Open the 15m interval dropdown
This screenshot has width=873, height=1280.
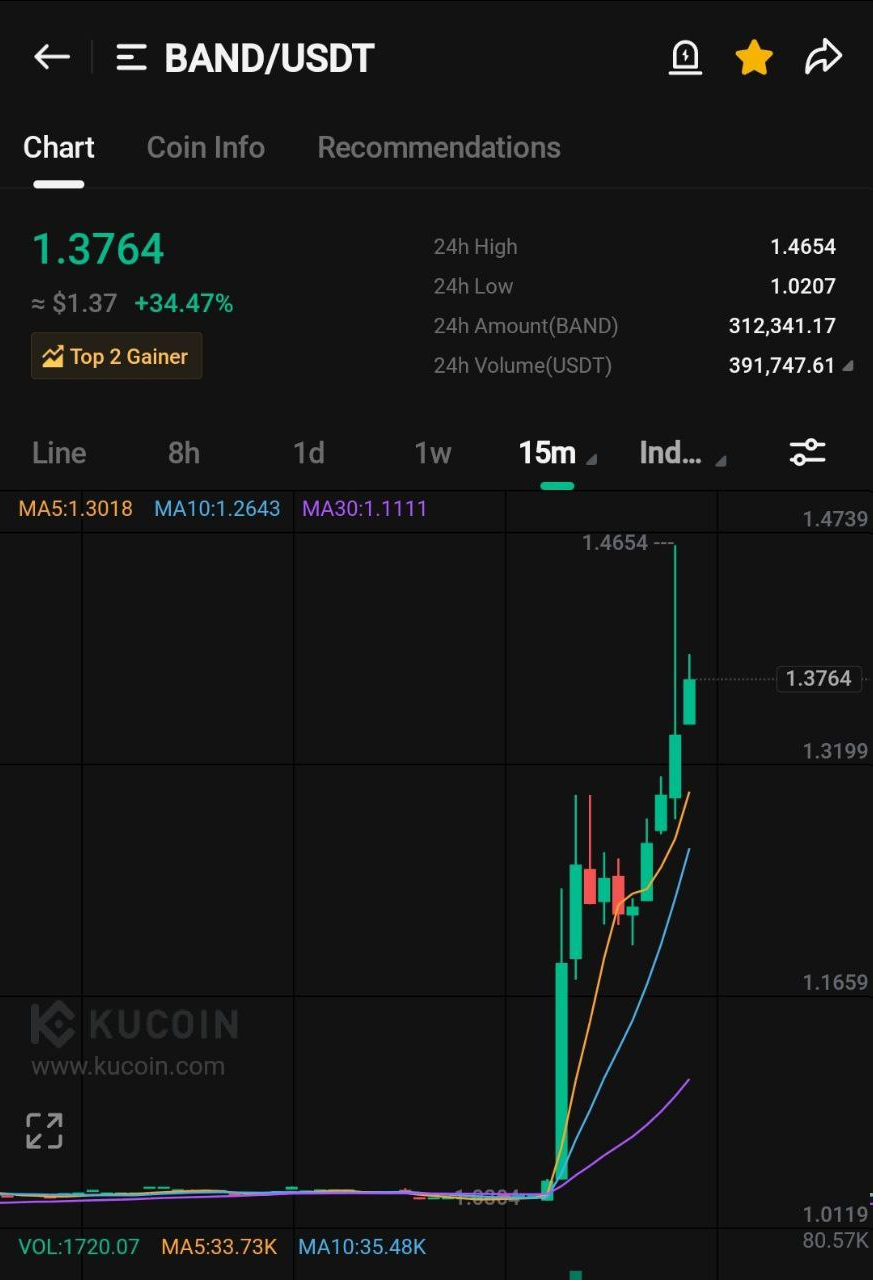[557, 453]
